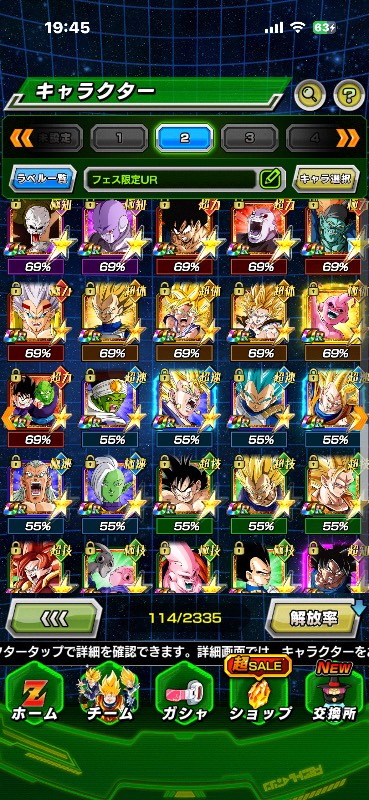Switch to label tab 3
This screenshot has height=800, width=369.
coord(250,138)
